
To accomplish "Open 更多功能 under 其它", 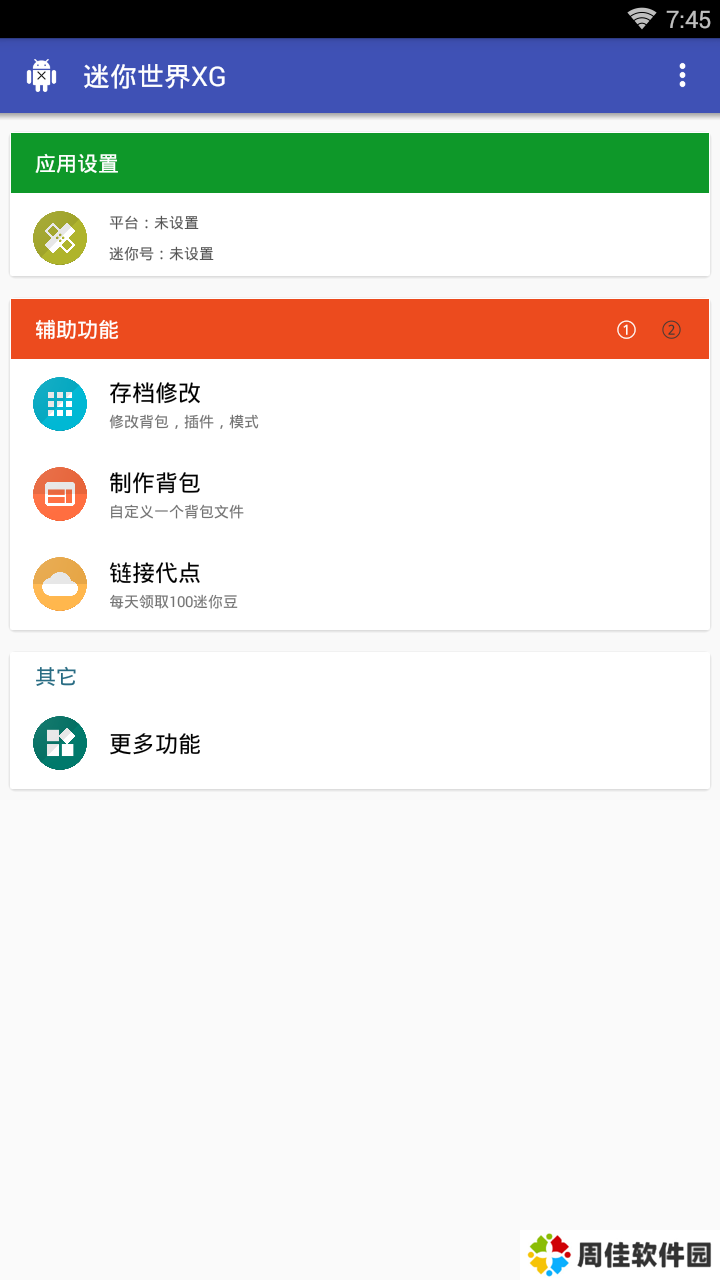I will click(x=360, y=743).
